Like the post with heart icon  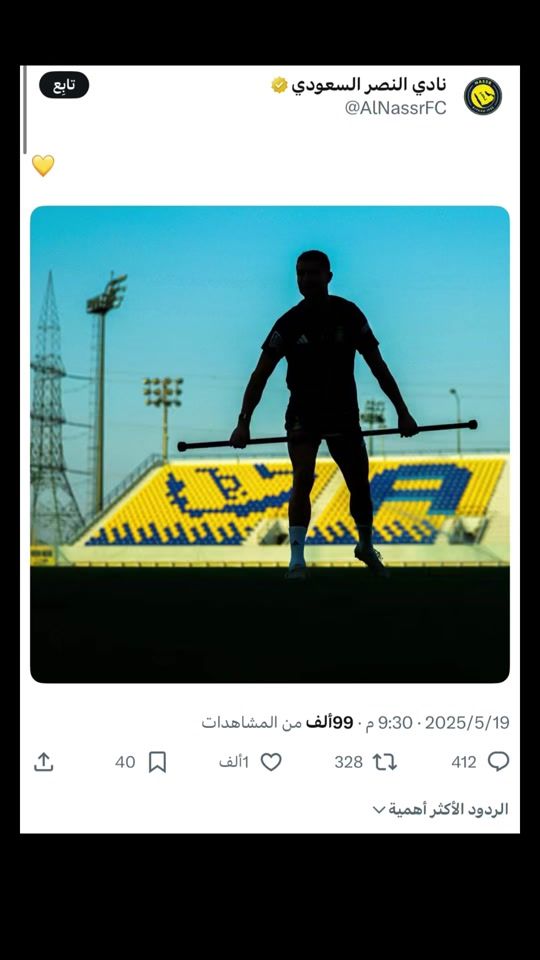[x=271, y=762]
